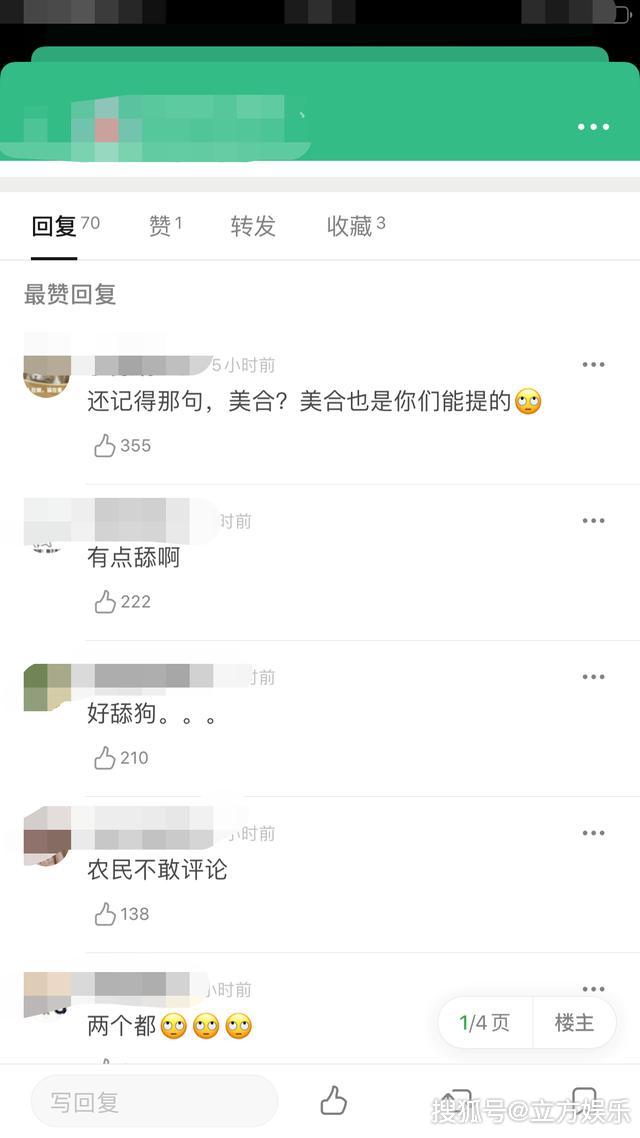Image resolution: width=640 pixels, height=1138 pixels.
Task: Like the post from bottom bar
Action: coord(333,1101)
